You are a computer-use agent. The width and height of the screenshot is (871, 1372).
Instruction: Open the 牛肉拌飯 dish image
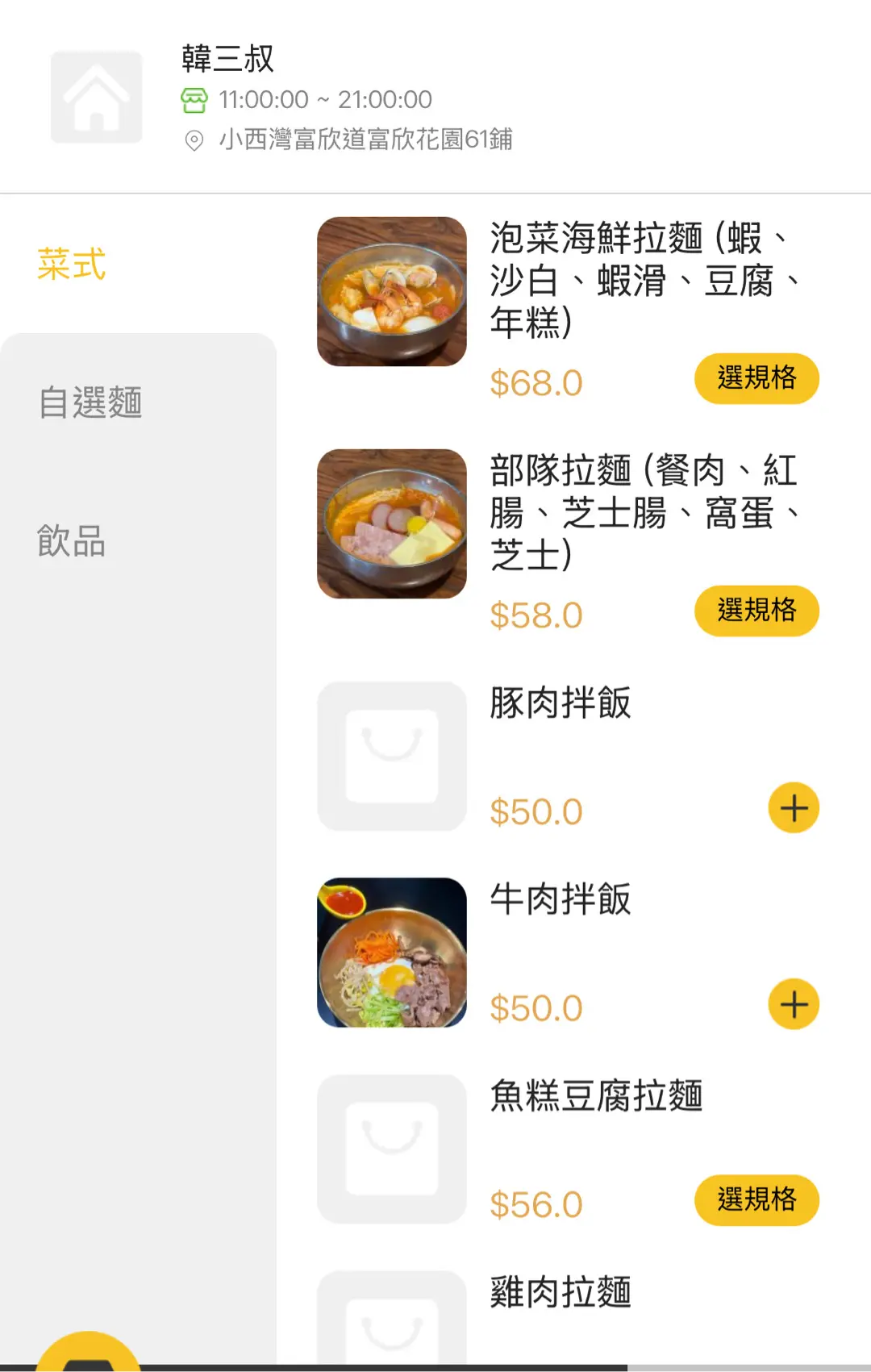(x=392, y=953)
